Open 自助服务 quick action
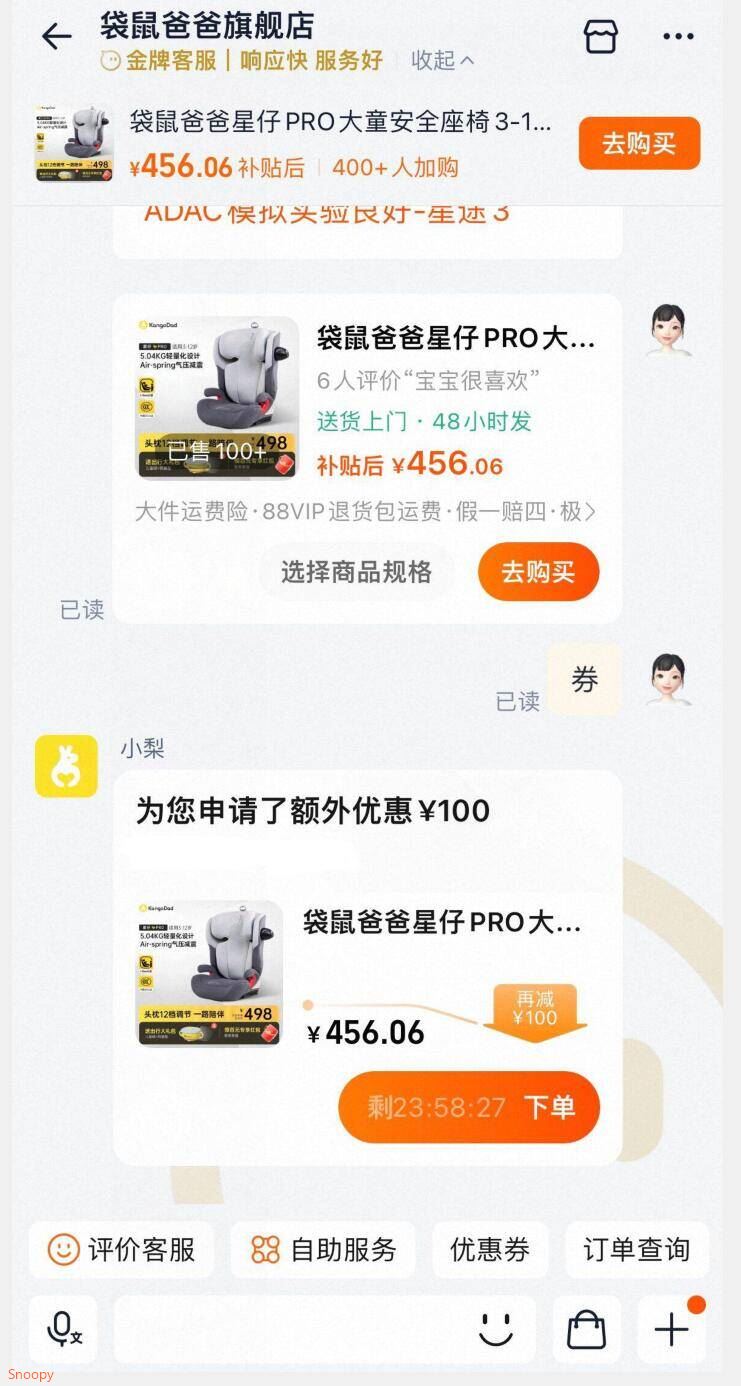Viewport: 741px width, 1386px height. [323, 1249]
